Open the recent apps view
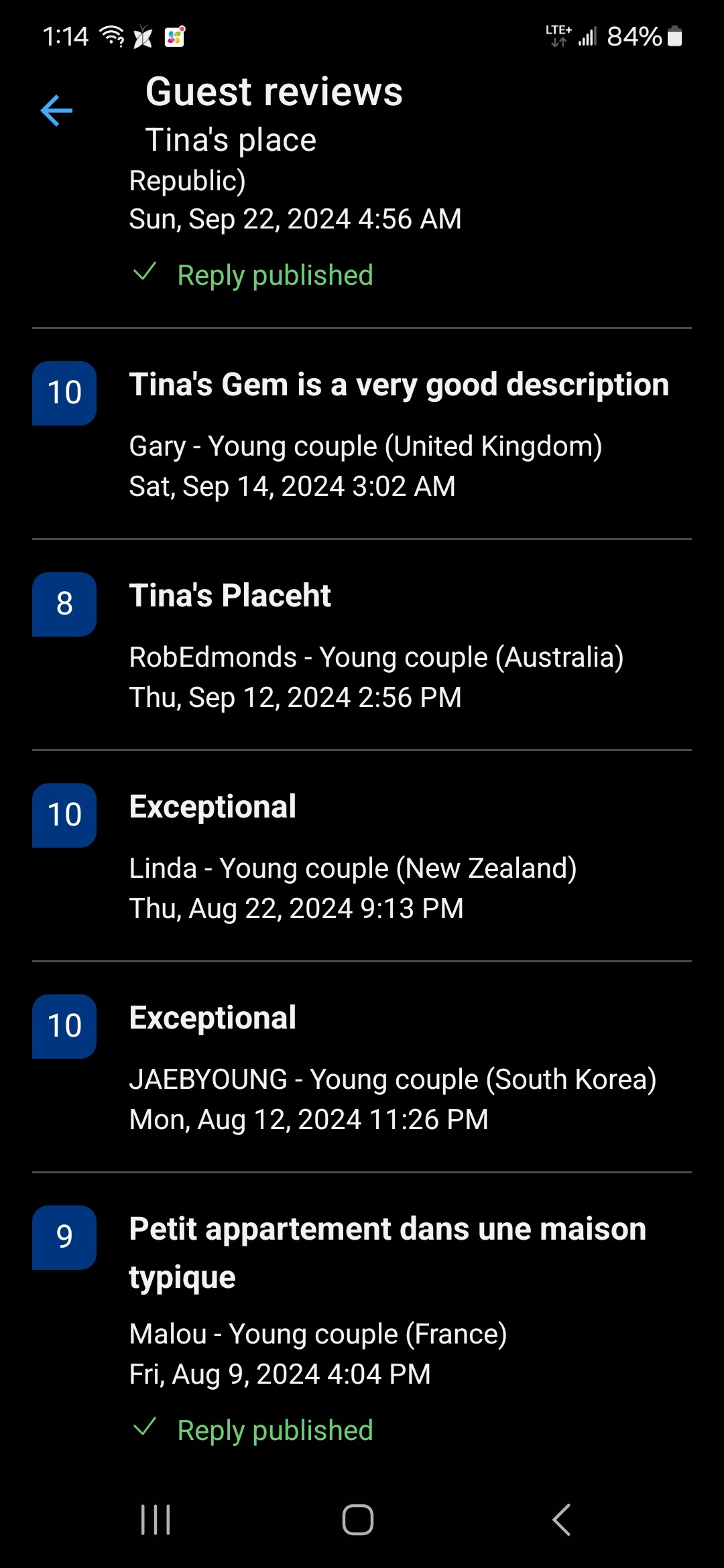 tap(156, 1519)
